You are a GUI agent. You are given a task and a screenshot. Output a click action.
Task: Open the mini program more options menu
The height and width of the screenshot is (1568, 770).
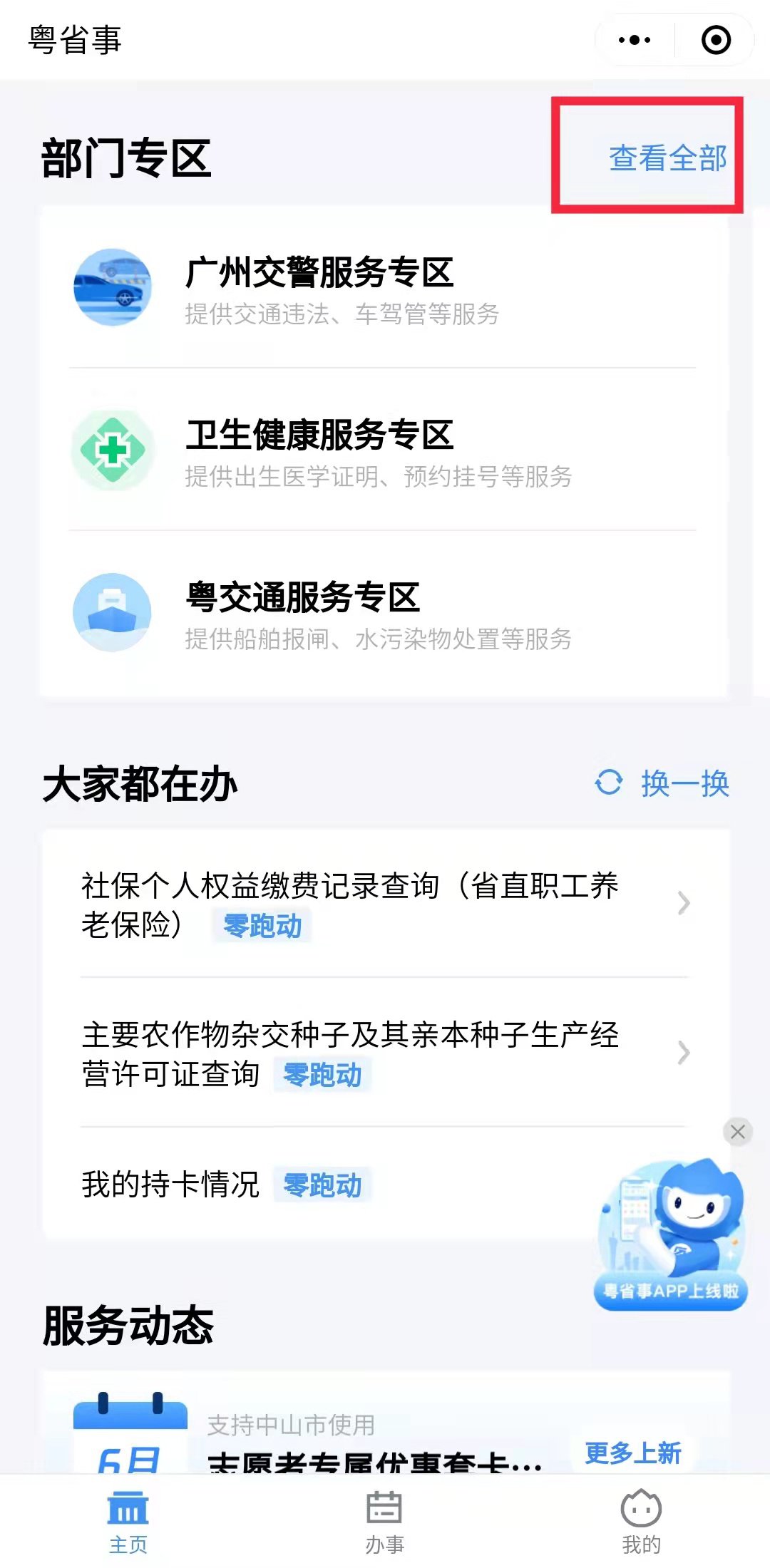click(635, 40)
